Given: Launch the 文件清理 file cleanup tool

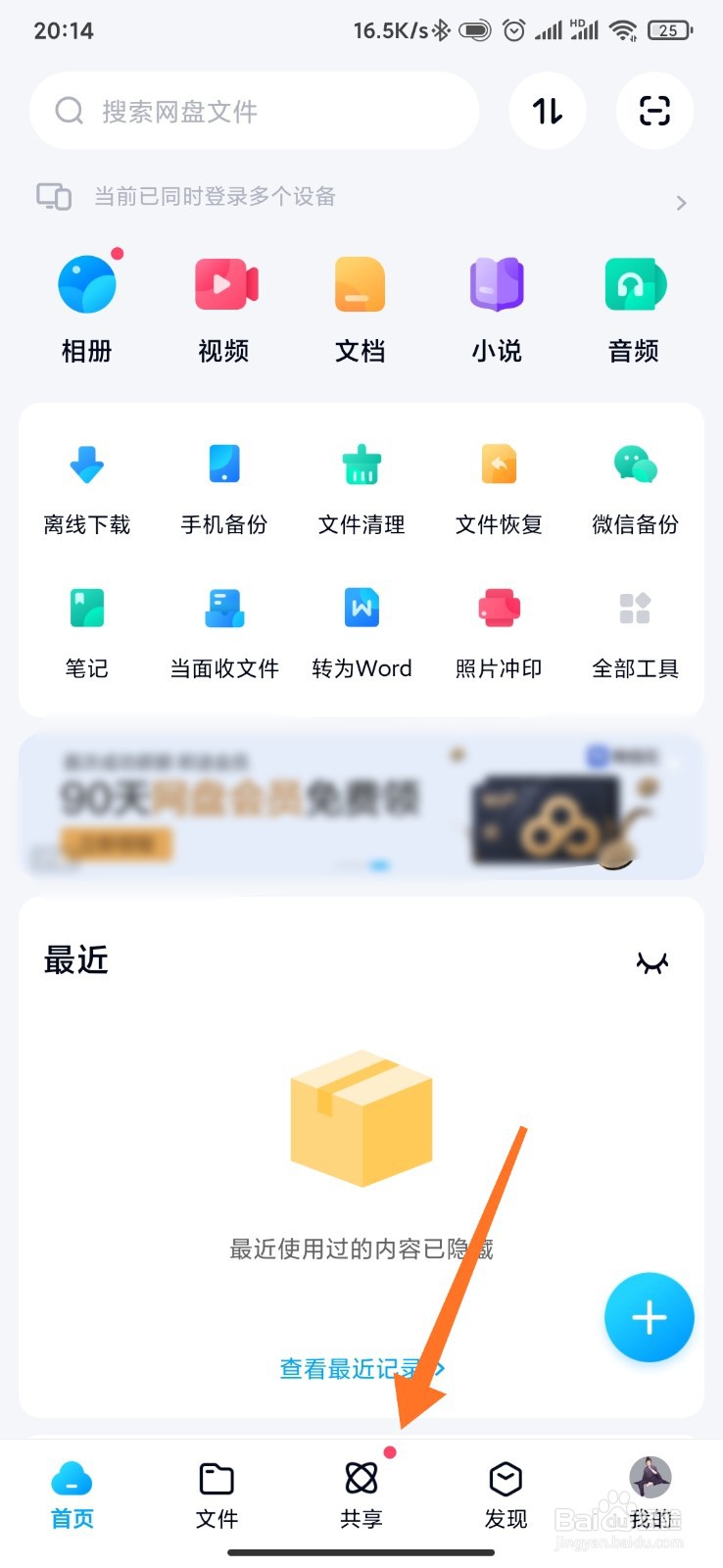Looking at the screenshot, I should point(361,485).
